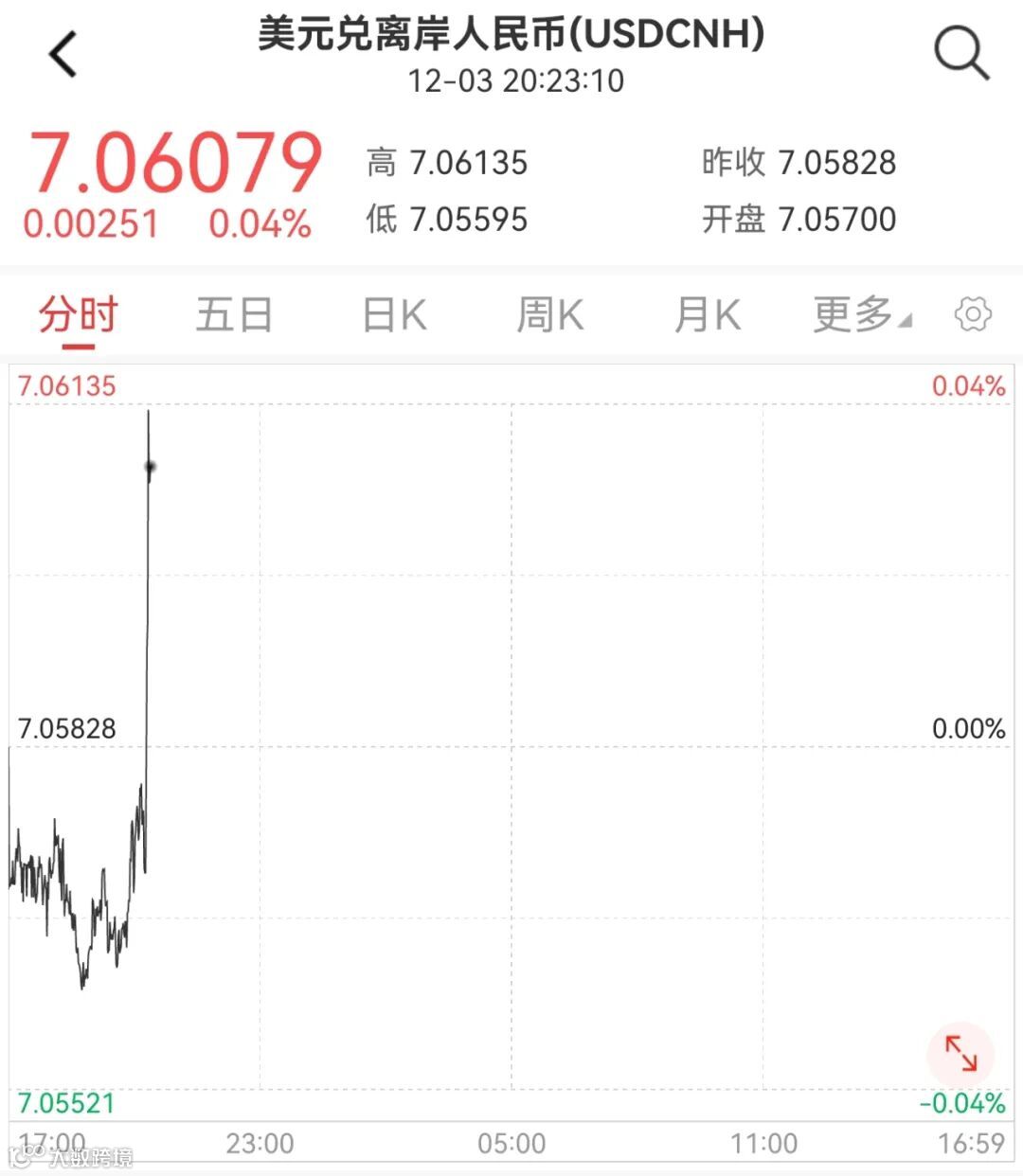
Task: Select the 分时 chart tab
Action: click(x=78, y=315)
